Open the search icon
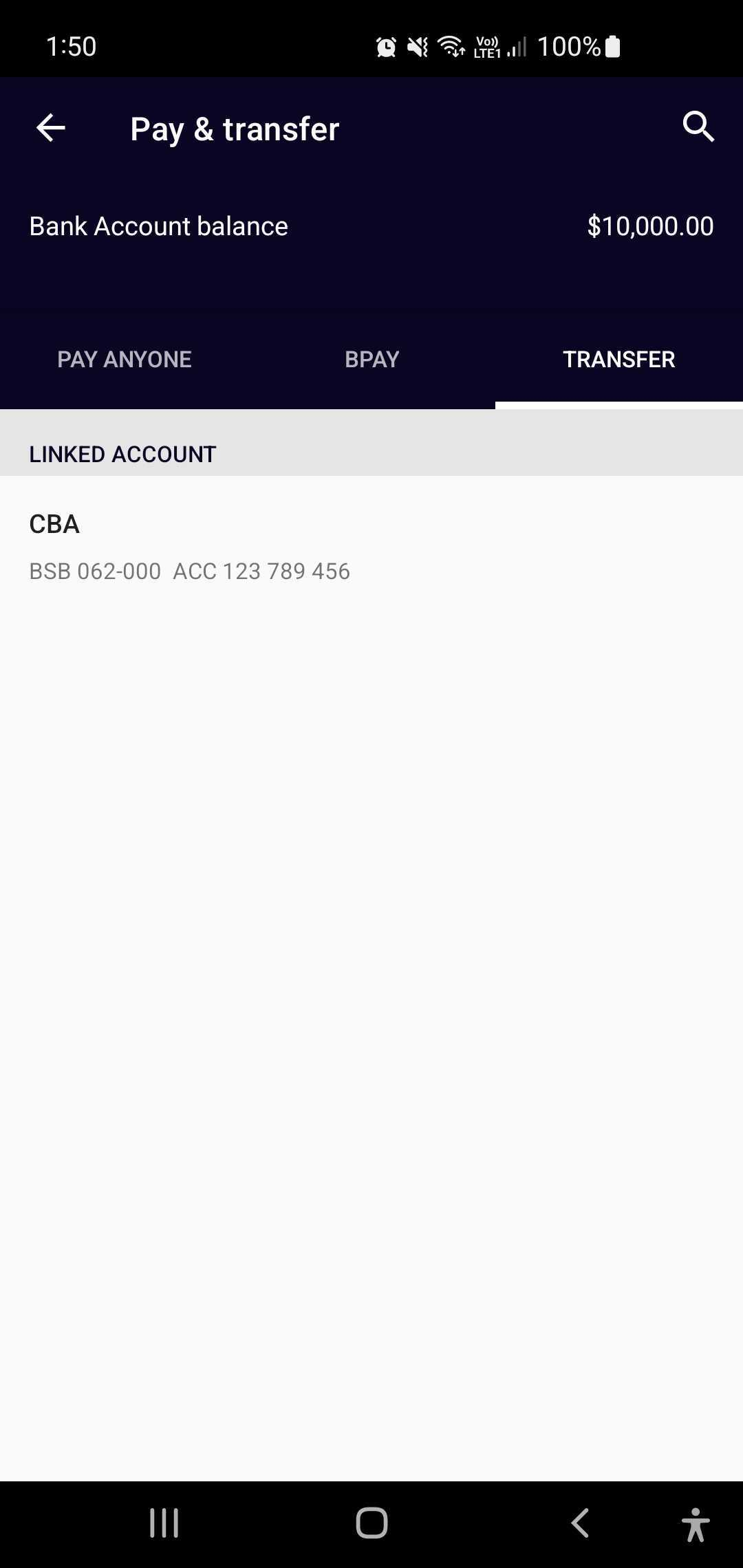 tap(698, 127)
